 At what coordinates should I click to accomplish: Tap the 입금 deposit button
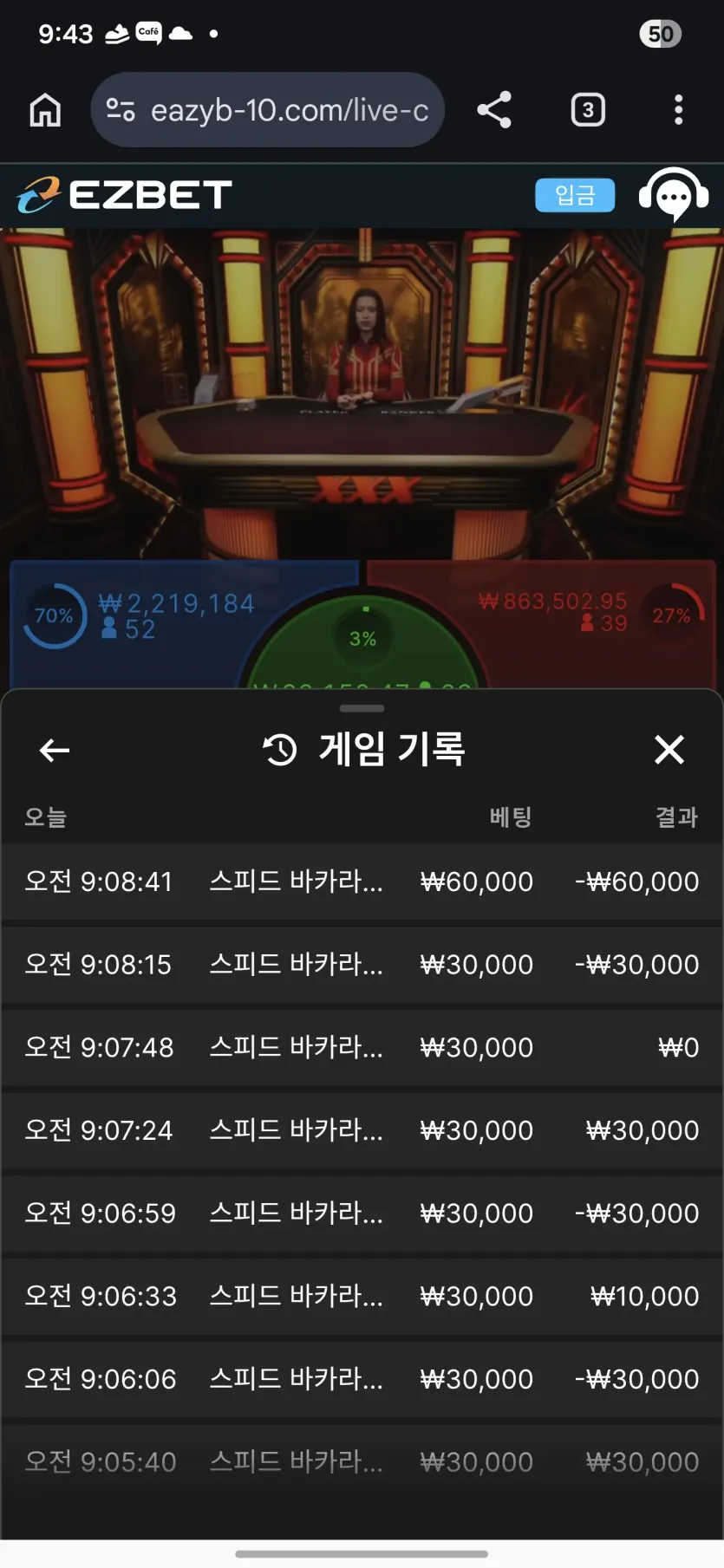click(x=575, y=195)
